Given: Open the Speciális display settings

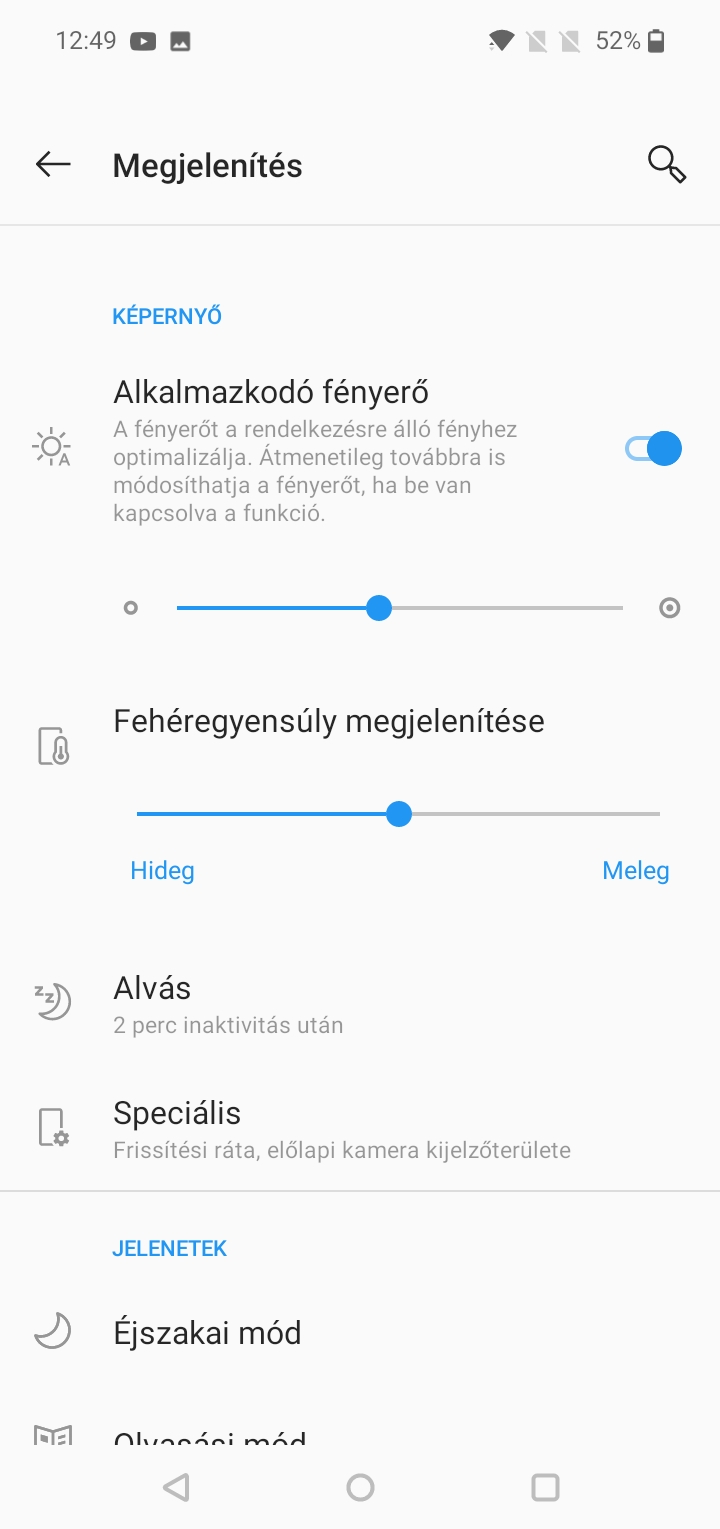Looking at the screenshot, I should coord(360,1129).
